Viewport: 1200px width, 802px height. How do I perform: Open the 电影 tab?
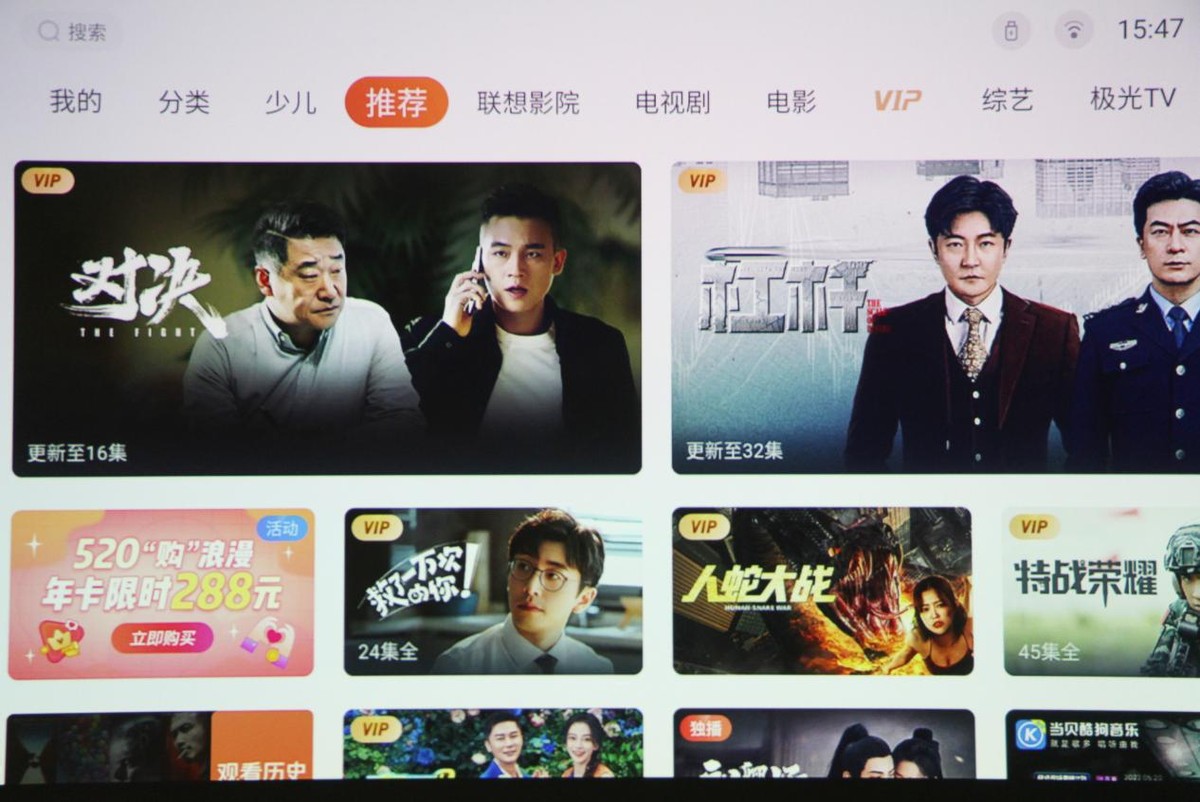coord(791,102)
